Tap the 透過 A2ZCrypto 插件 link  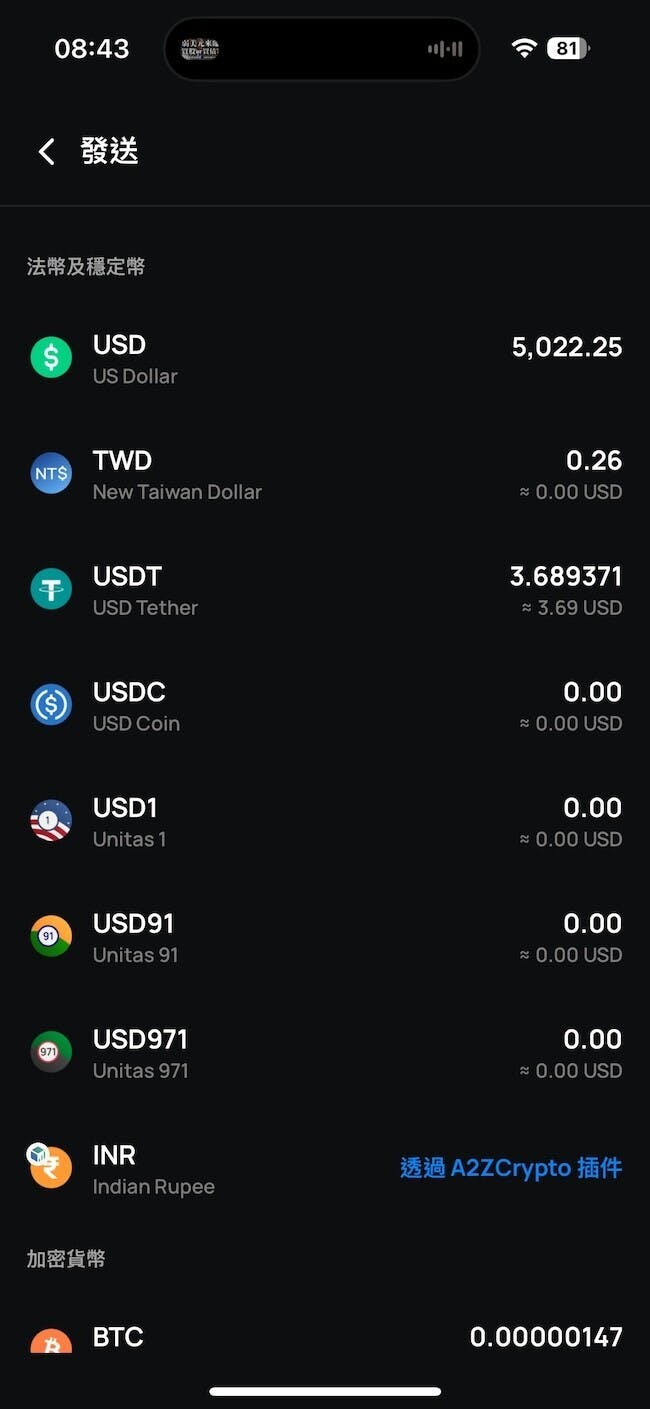click(x=511, y=1168)
